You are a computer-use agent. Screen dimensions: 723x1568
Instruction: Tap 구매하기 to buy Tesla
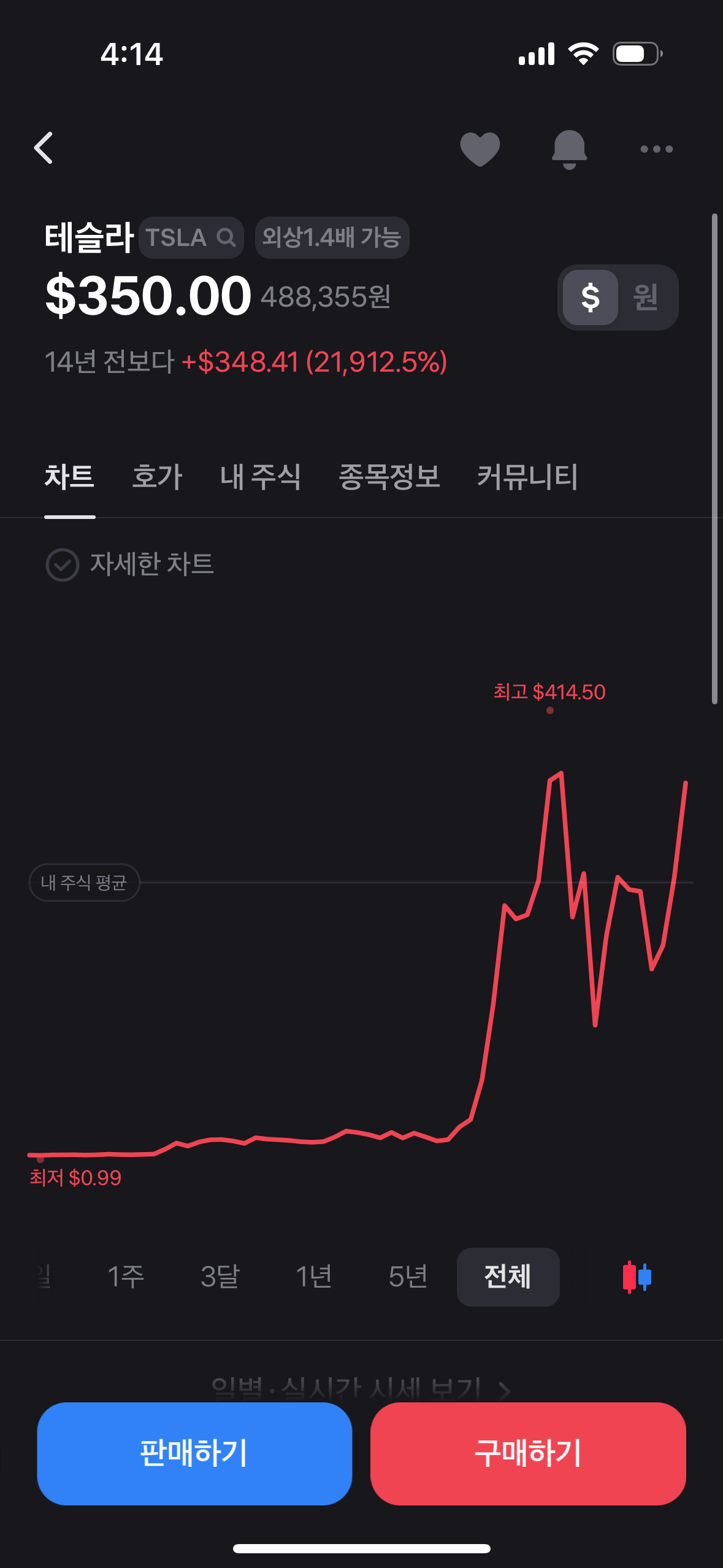point(528,1453)
